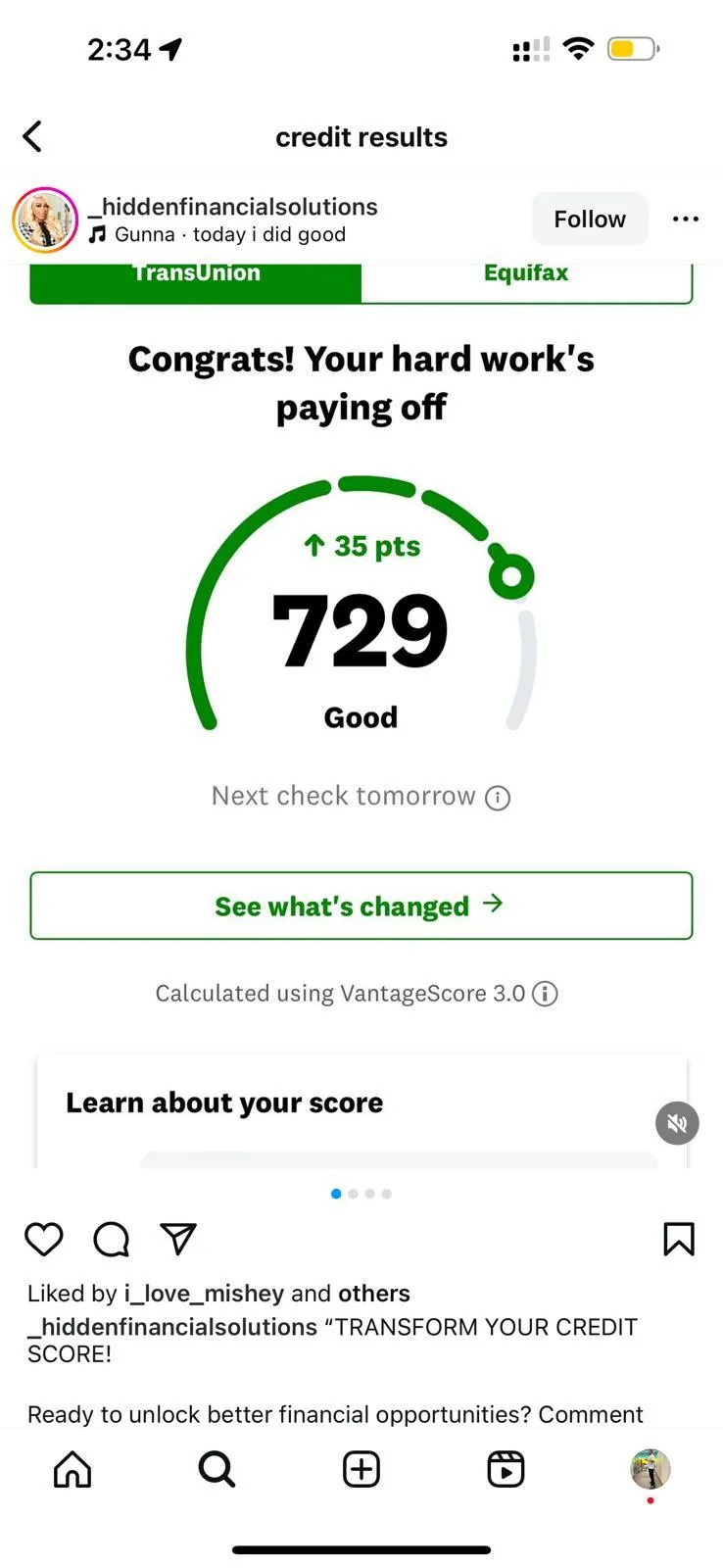Open the search and explore tab
Viewport: 723px width, 1568px height.
point(217,1469)
